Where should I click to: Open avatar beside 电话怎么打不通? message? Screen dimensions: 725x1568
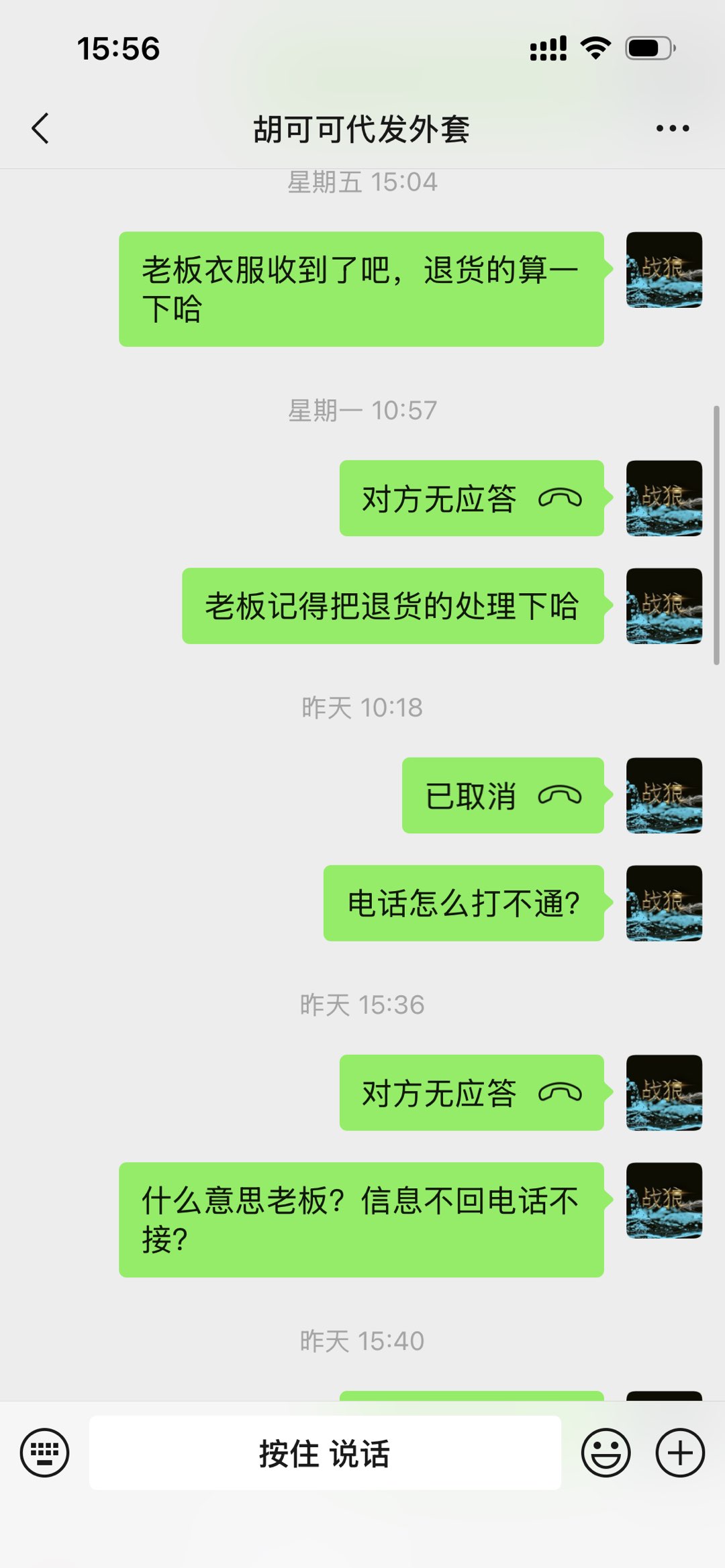[664, 902]
